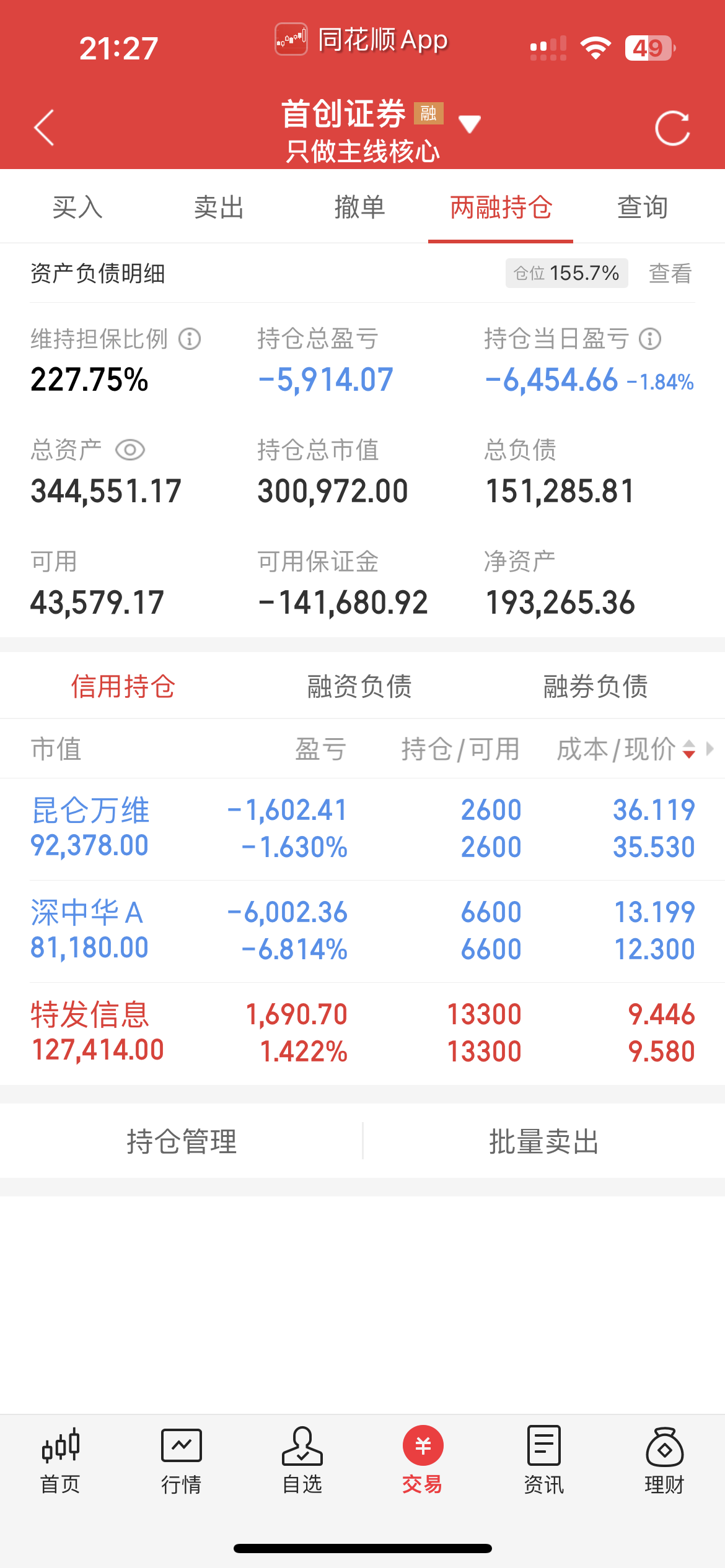Screen dimensions: 725x1568
Task: Go back using the top-left arrow
Action: (x=45, y=128)
